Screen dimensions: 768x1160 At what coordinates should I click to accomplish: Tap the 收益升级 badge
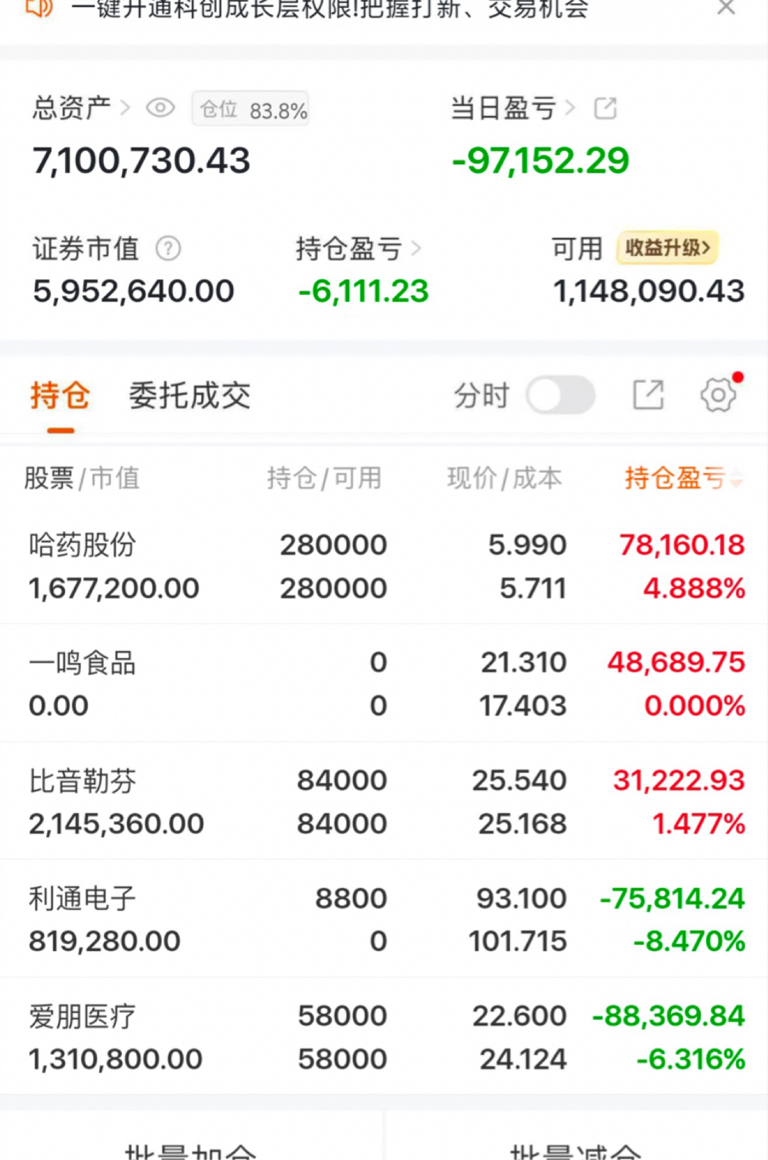click(x=667, y=247)
